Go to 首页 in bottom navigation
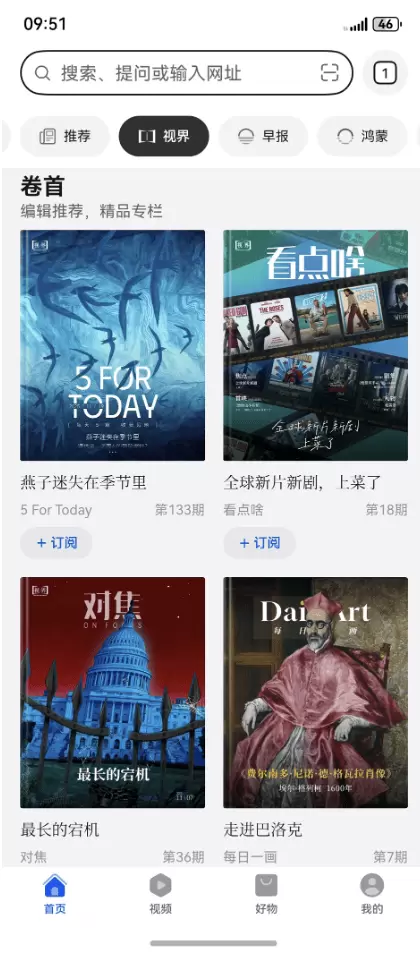 tap(55, 894)
